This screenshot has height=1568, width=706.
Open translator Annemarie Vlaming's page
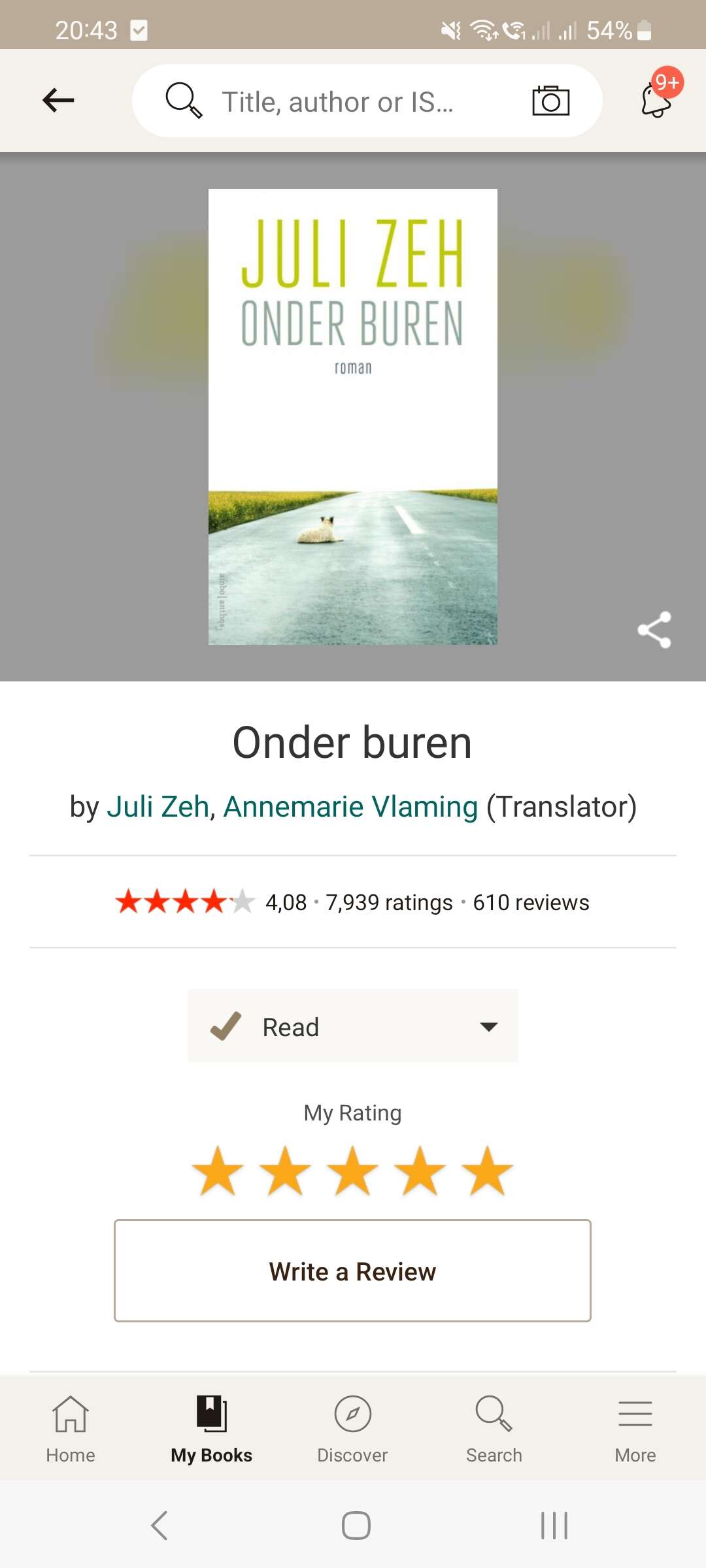pos(350,807)
